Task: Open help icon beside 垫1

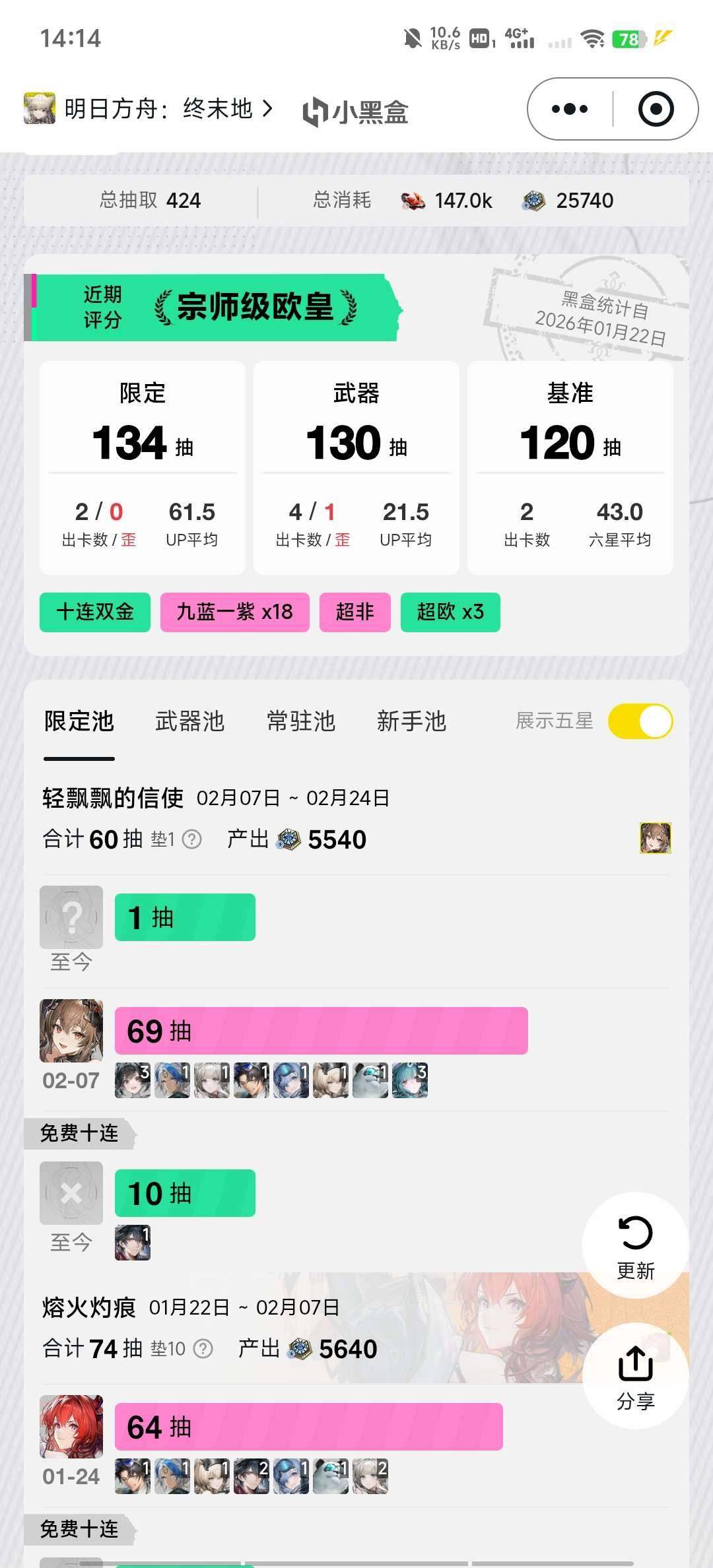Action: tap(191, 839)
